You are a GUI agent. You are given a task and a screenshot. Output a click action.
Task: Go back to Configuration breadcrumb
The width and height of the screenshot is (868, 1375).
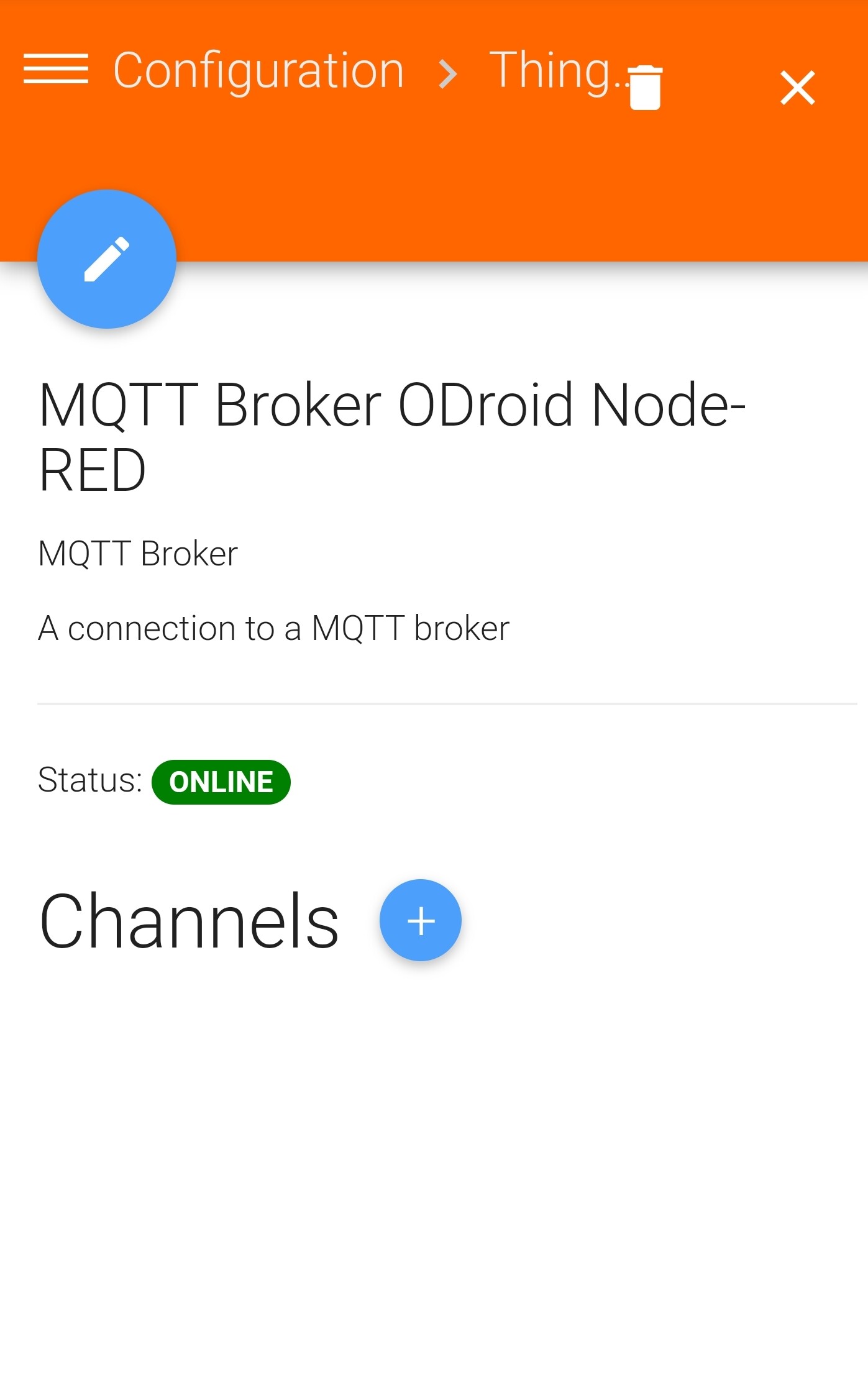click(x=259, y=71)
